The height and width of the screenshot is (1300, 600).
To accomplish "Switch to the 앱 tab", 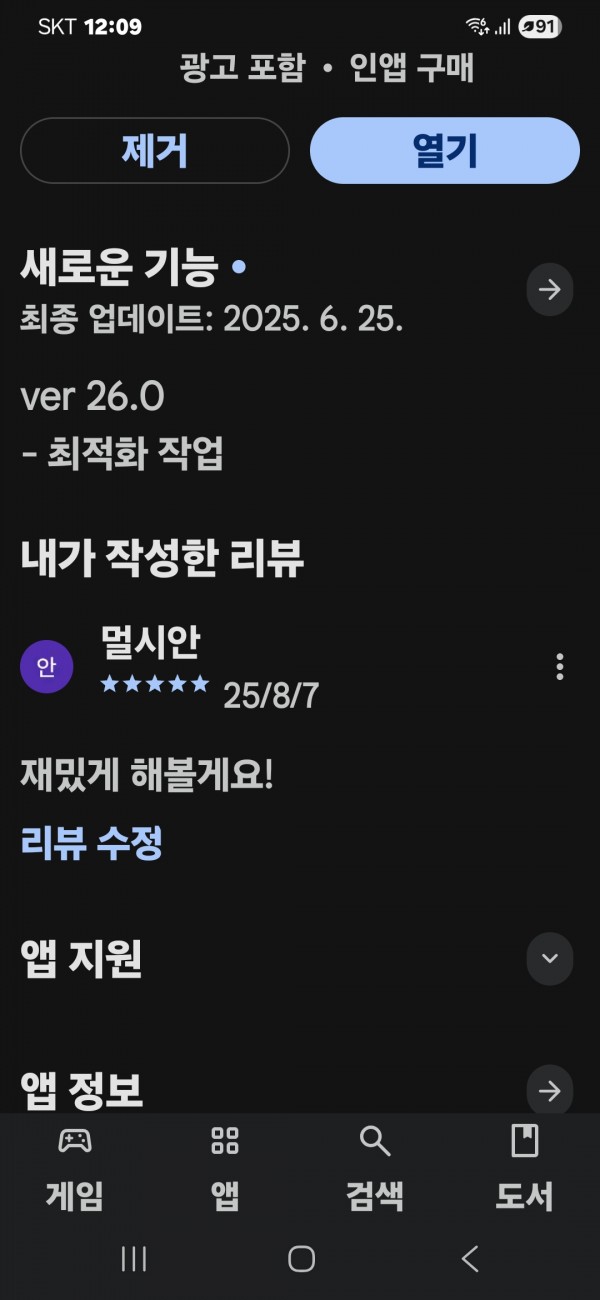I will [x=225, y=1167].
